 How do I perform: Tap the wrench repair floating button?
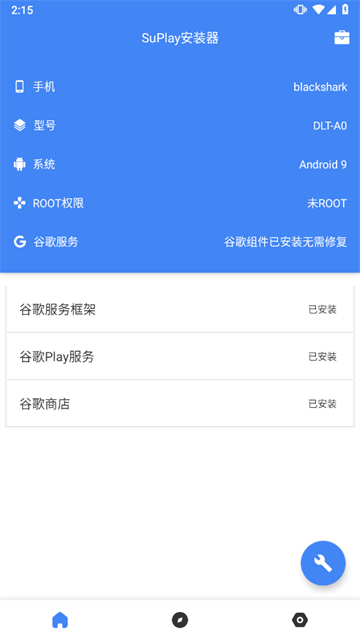pos(323,563)
